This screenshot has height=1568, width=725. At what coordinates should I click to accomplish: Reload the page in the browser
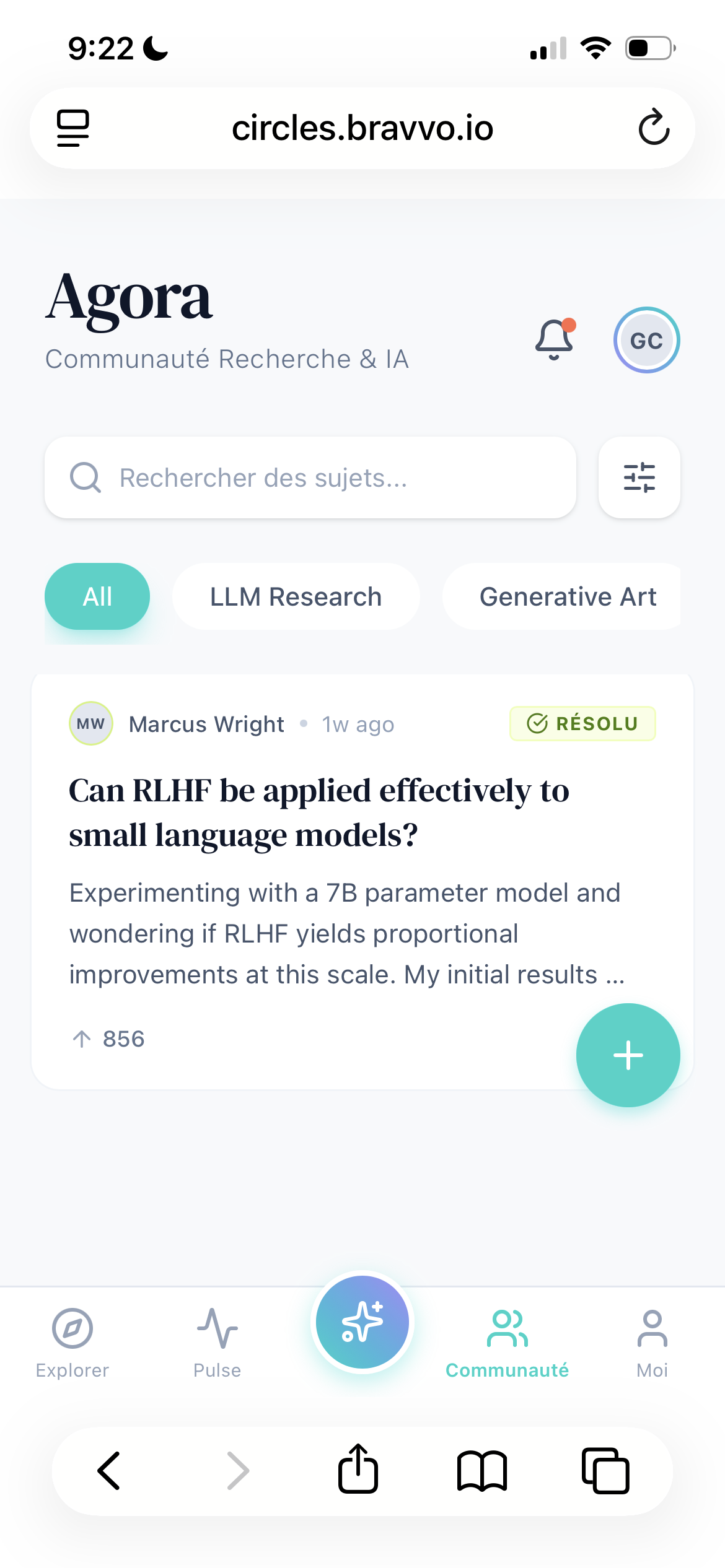click(654, 128)
